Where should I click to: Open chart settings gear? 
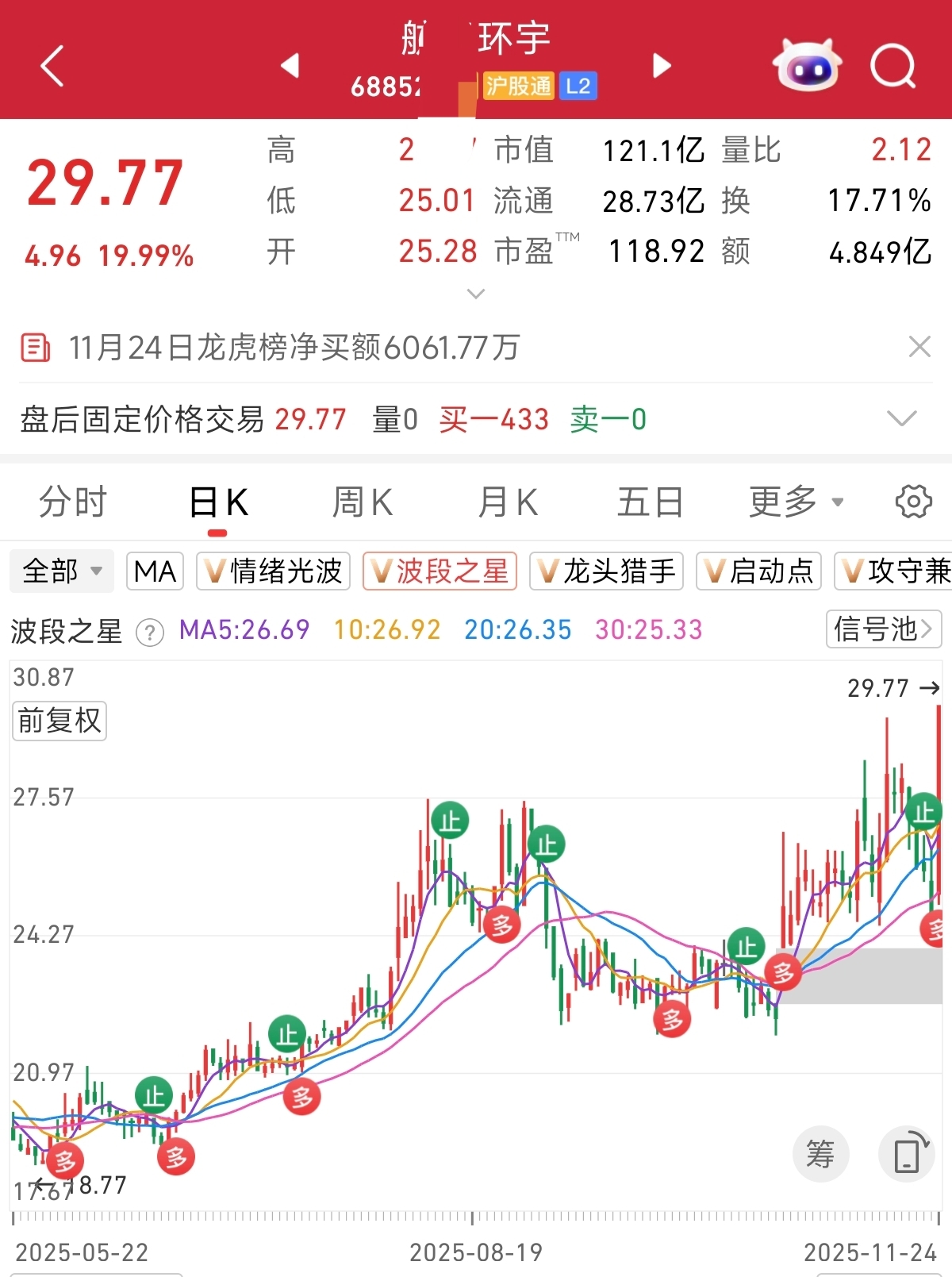tap(913, 502)
